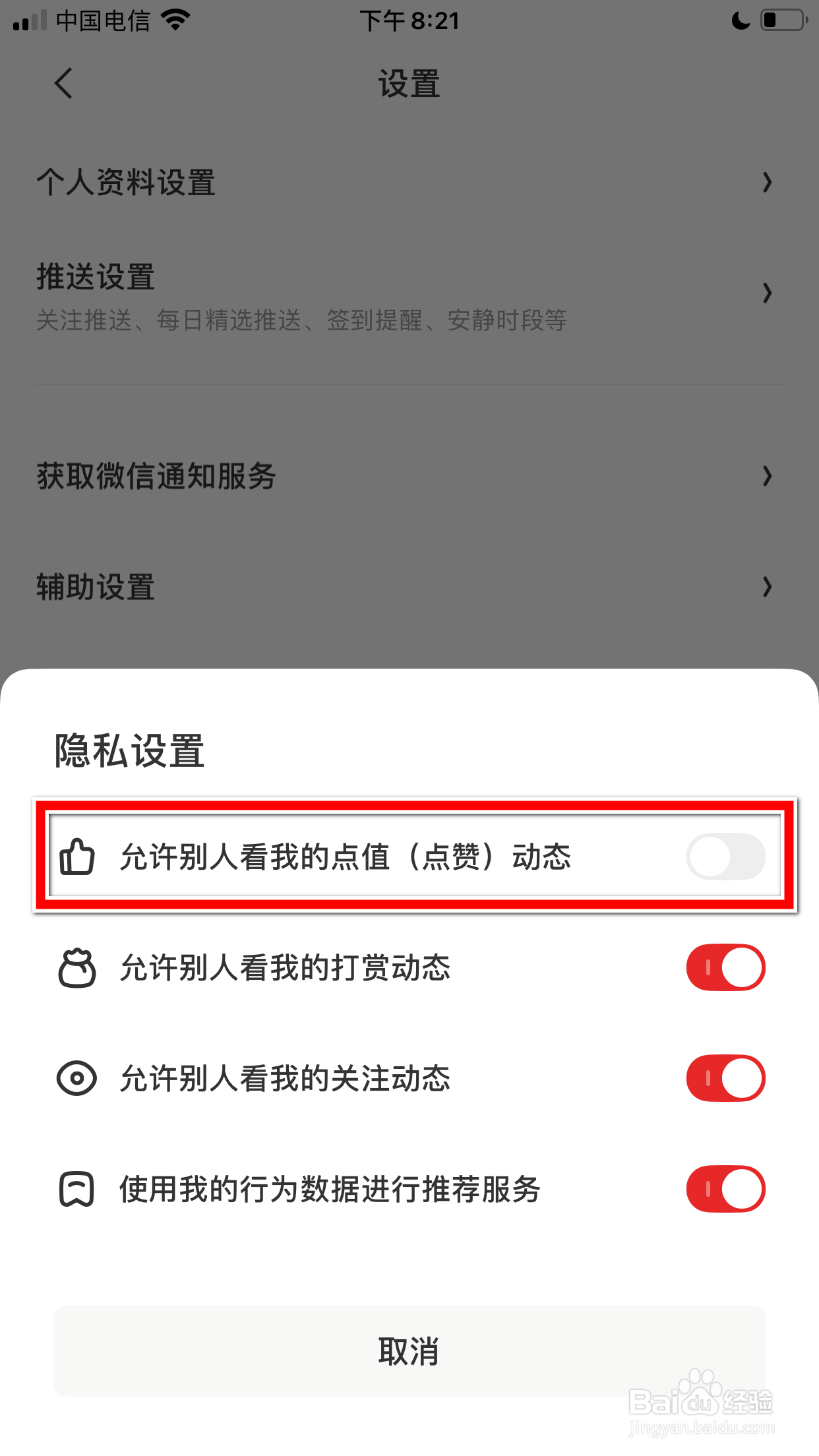Screen dimensions: 819x1456
Task: Click the moon mode icon in status bar
Action: coord(741,20)
